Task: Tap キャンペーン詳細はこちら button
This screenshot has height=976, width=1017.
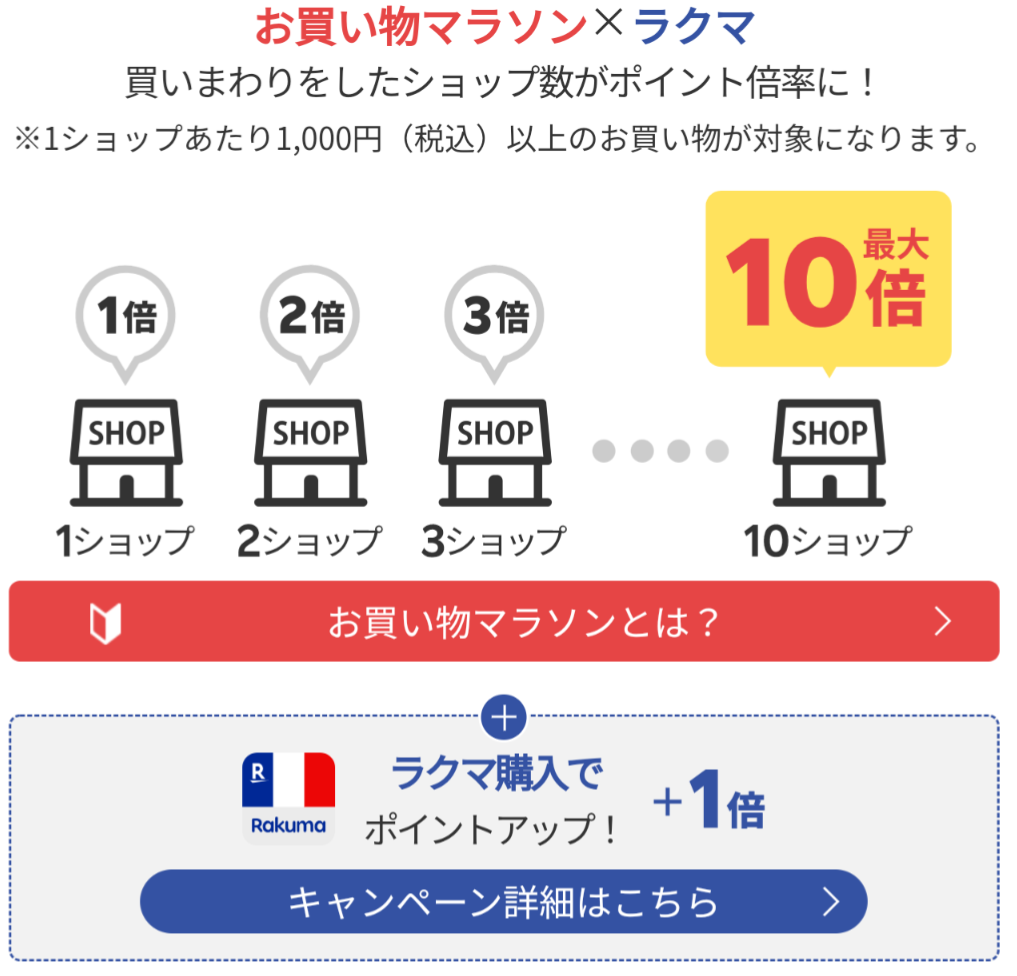Action: [x=504, y=902]
